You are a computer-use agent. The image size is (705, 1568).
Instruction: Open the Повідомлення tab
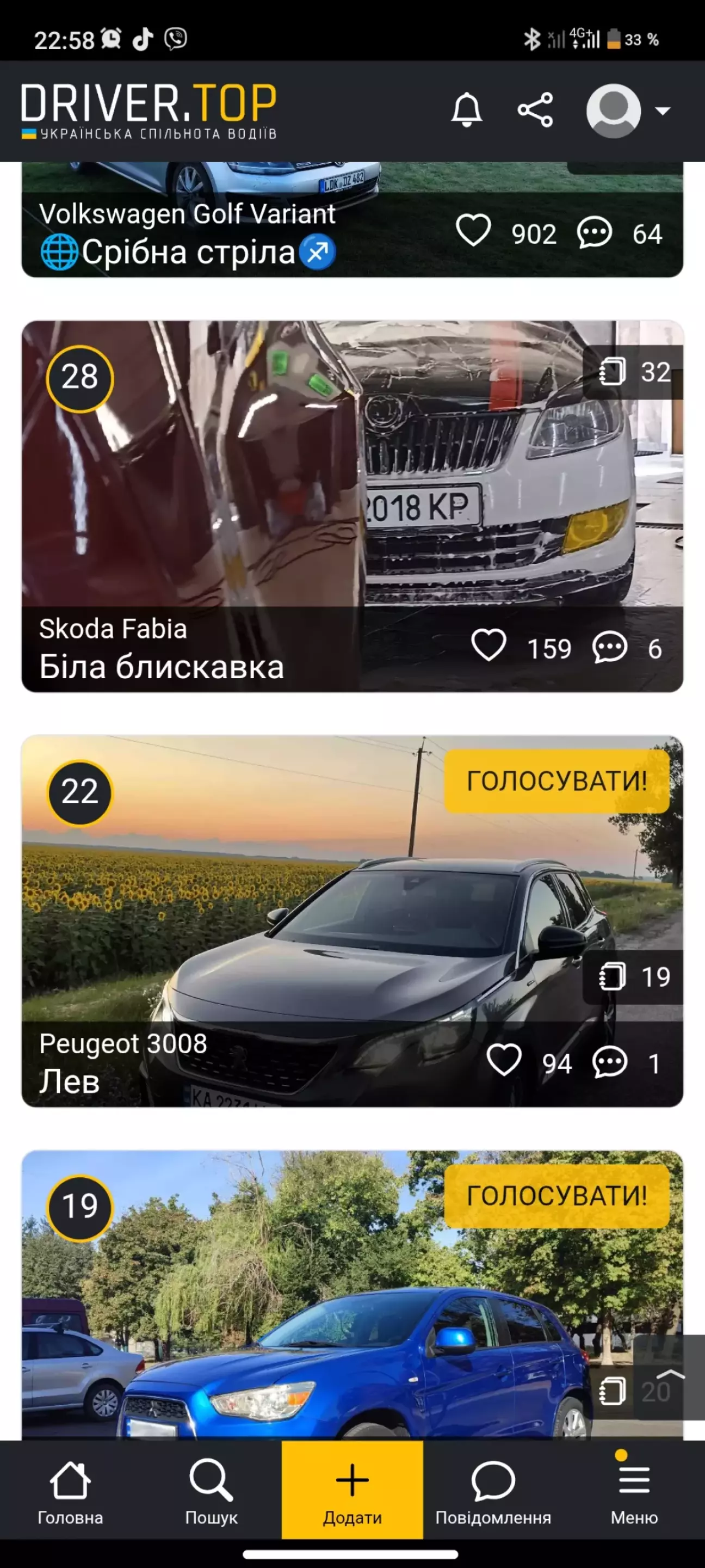[493, 1491]
